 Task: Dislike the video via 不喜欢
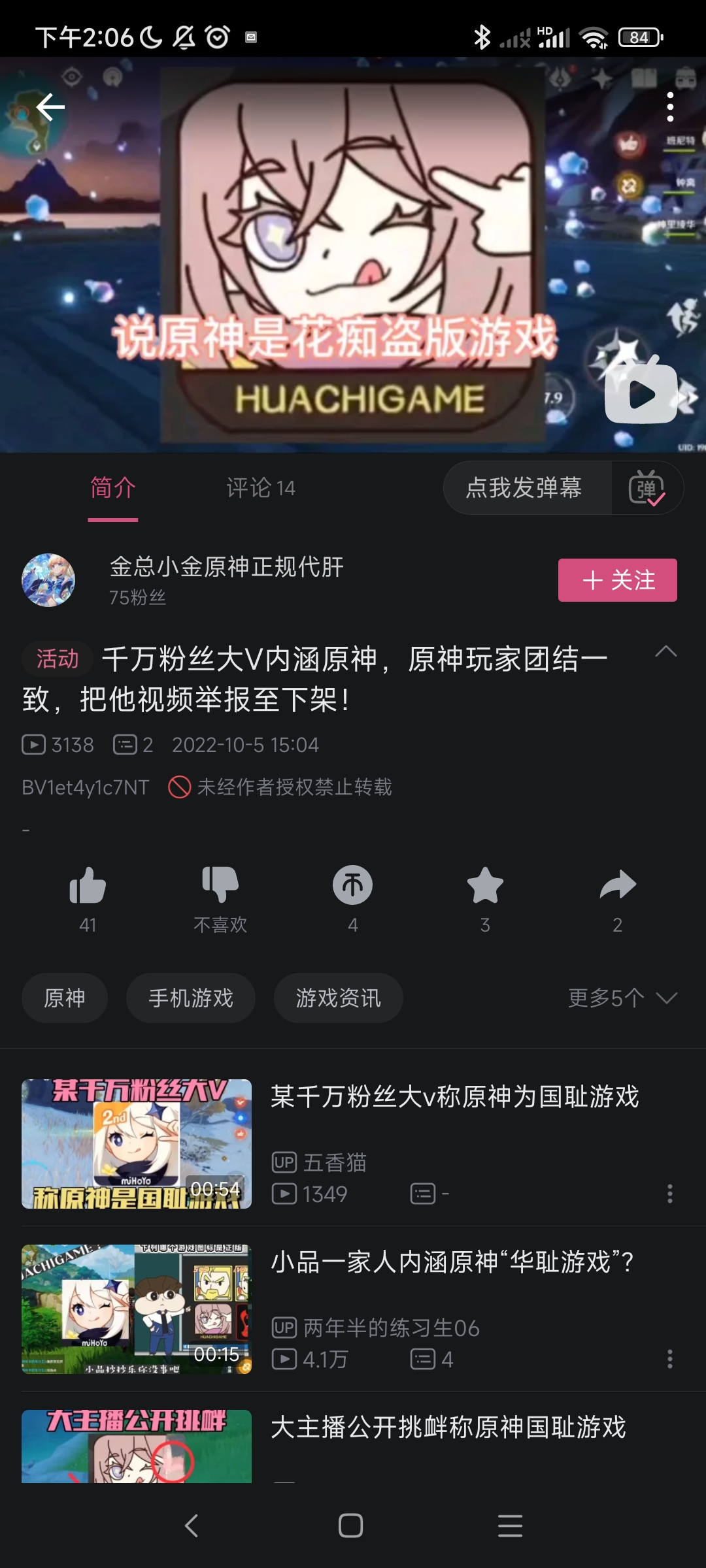pyautogui.click(x=220, y=887)
